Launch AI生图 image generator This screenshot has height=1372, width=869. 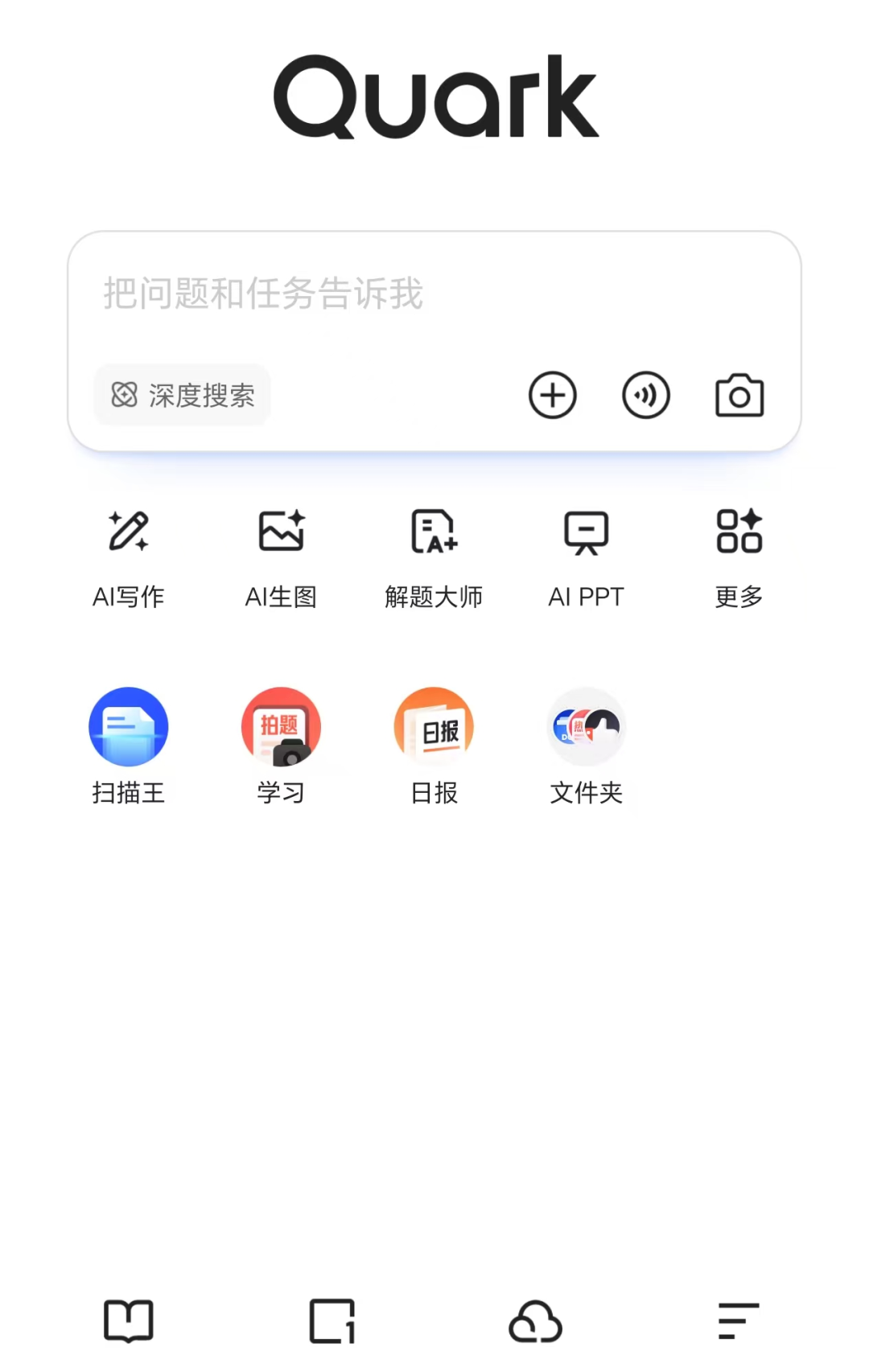(x=281, y=557)
